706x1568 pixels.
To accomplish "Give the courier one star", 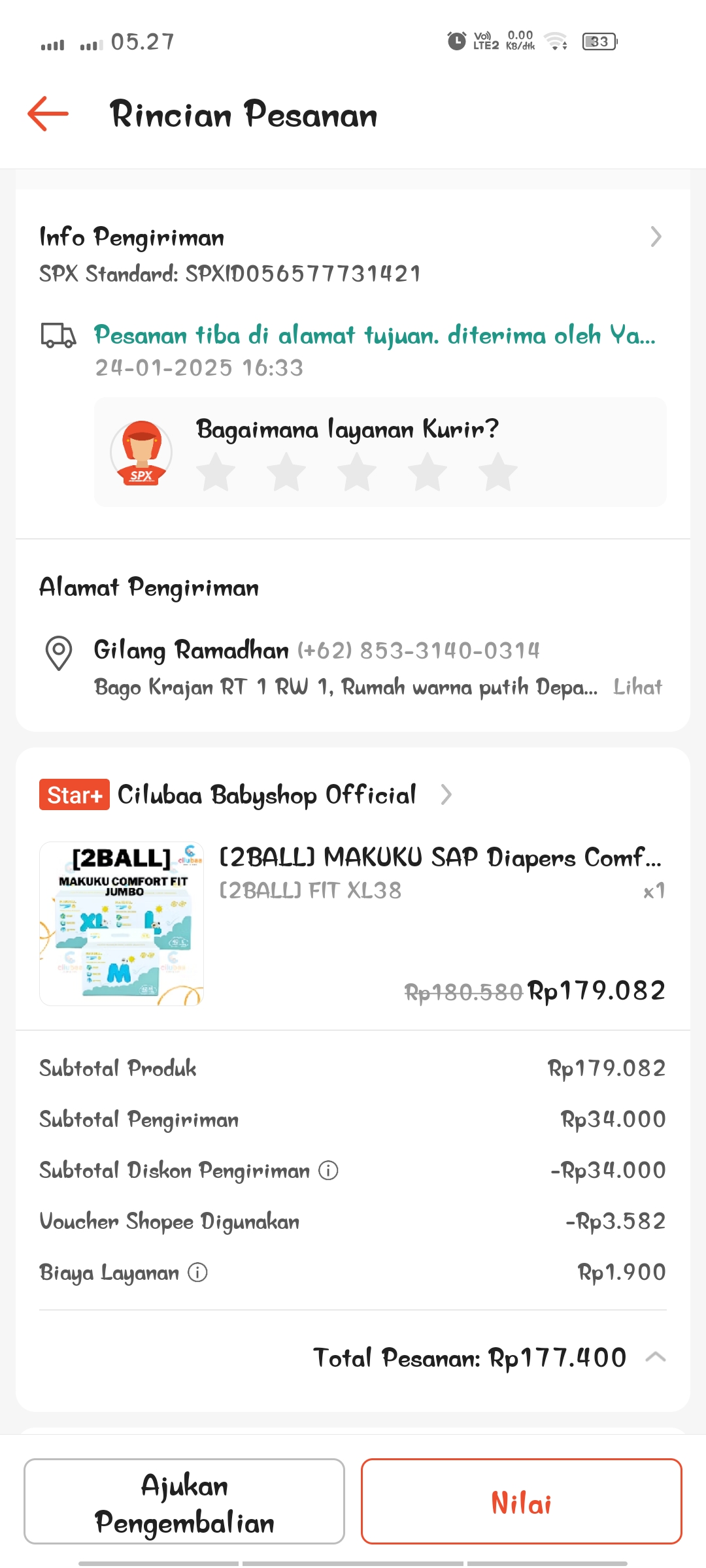I will (216, 472).
